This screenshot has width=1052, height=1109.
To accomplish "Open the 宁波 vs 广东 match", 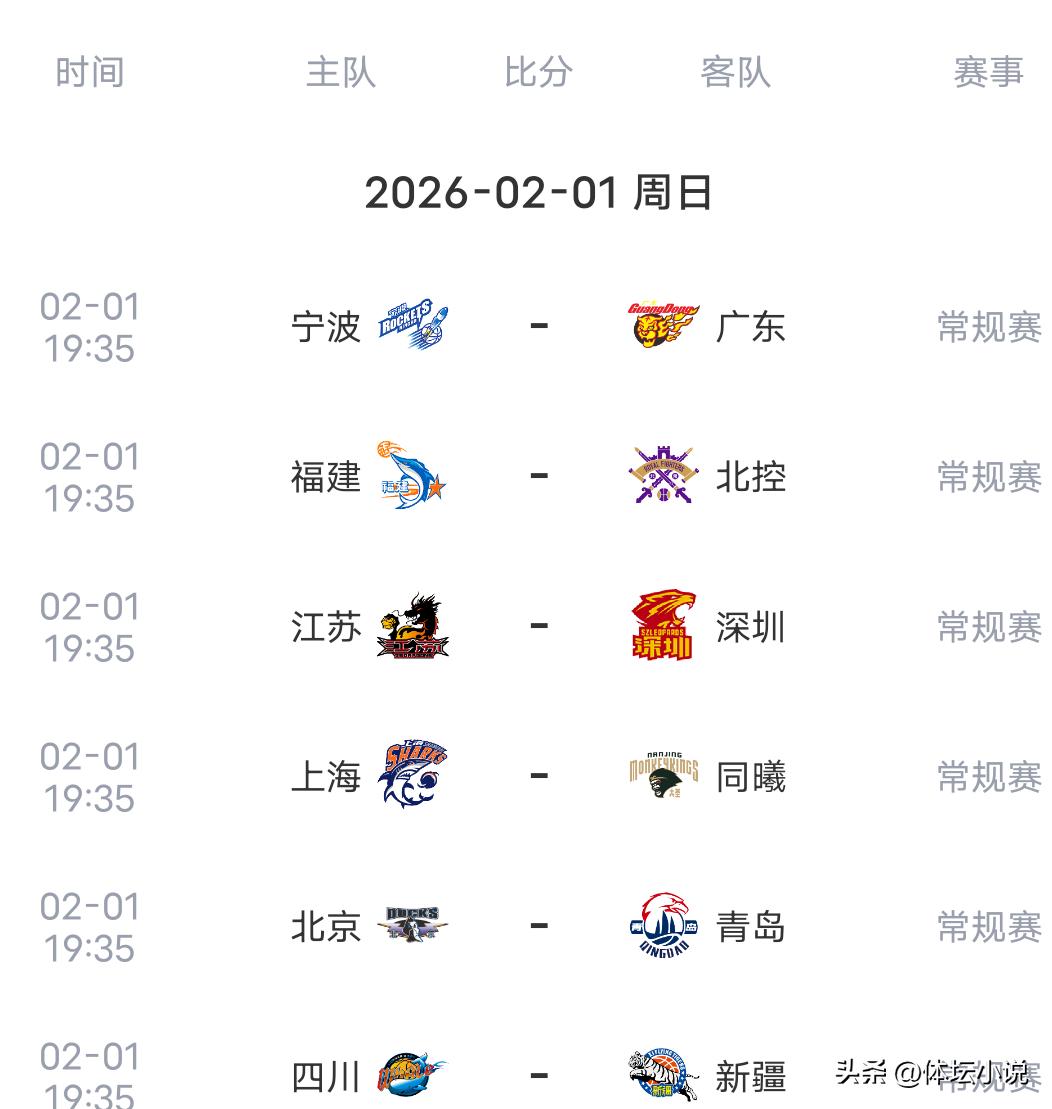I will pos(538,327).
